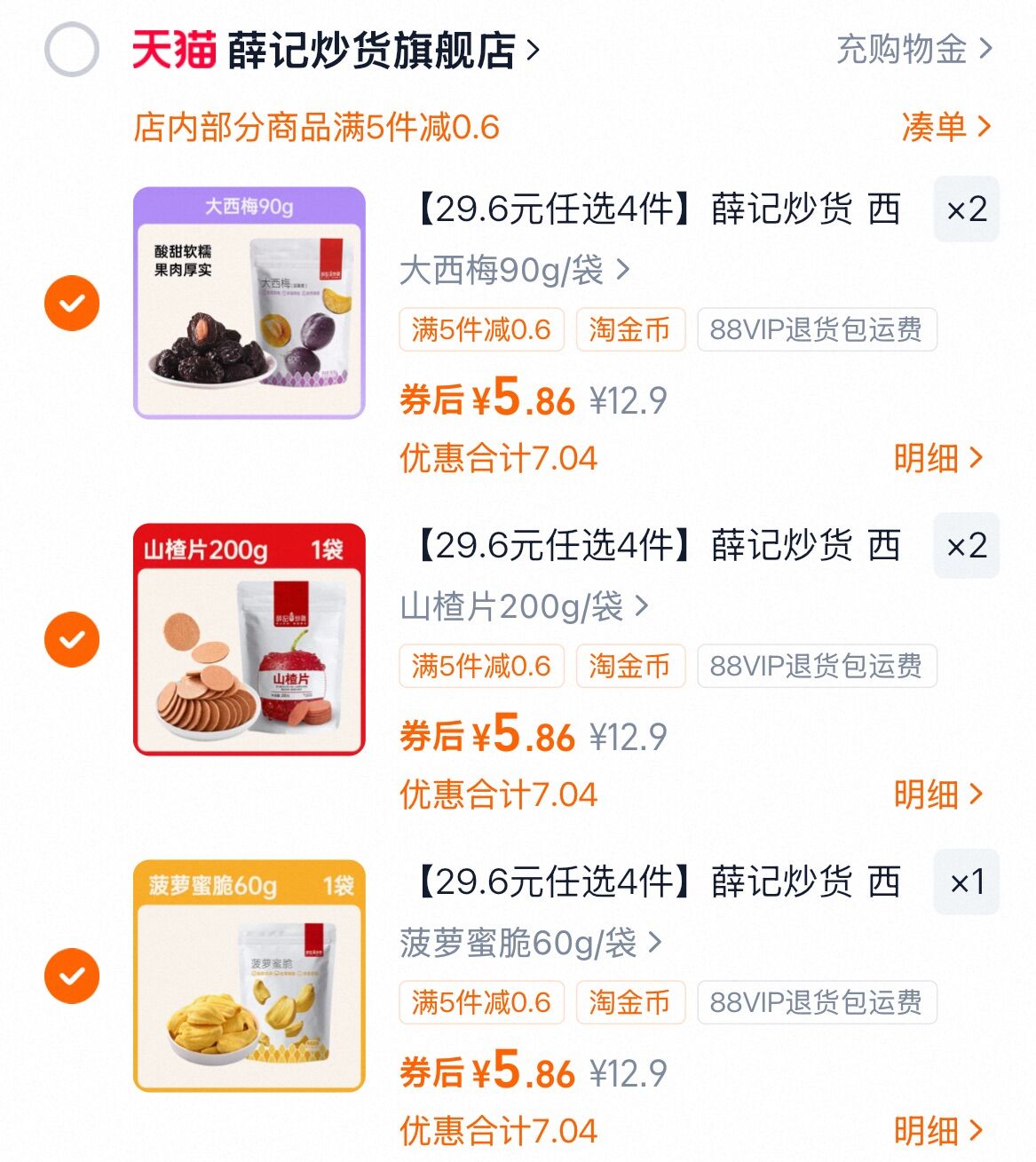Change the 菠萝蜜脆60g/袋 specification
Viewport: 1036px width, 1162px height.
coord(531,943)
